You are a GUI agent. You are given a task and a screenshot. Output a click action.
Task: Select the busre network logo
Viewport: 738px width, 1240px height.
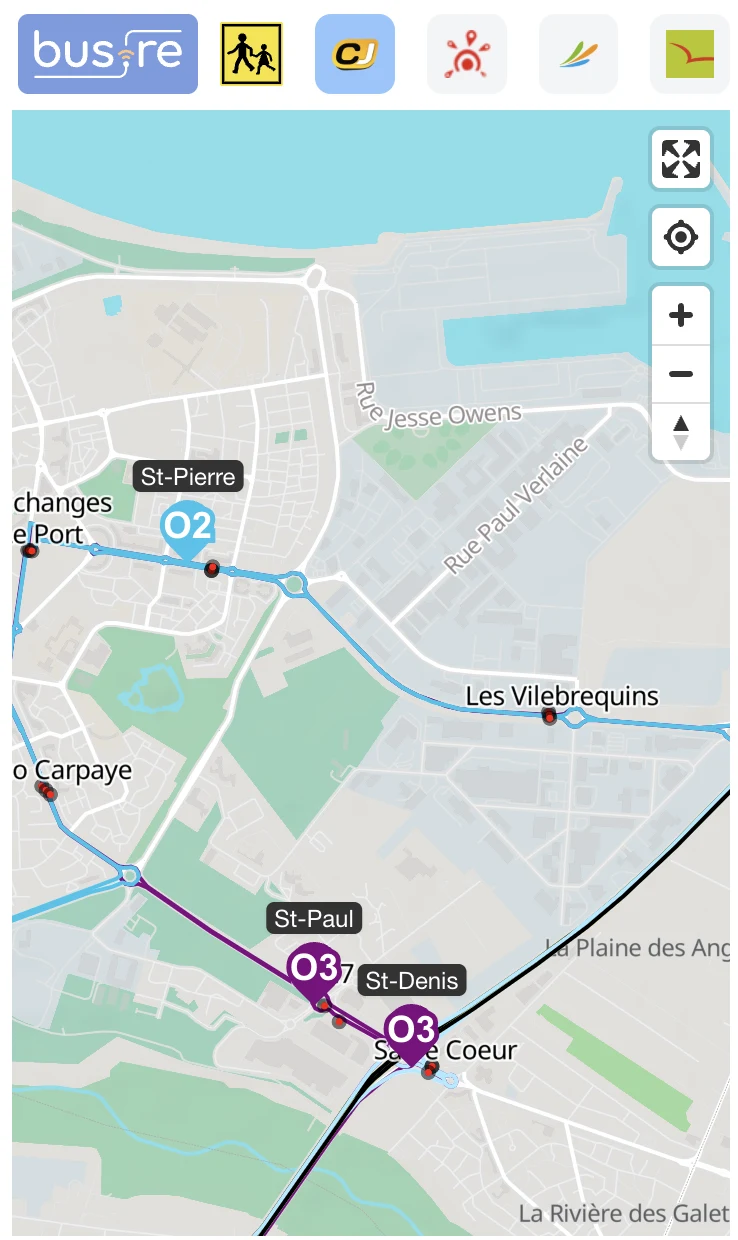tap(108, 54)
